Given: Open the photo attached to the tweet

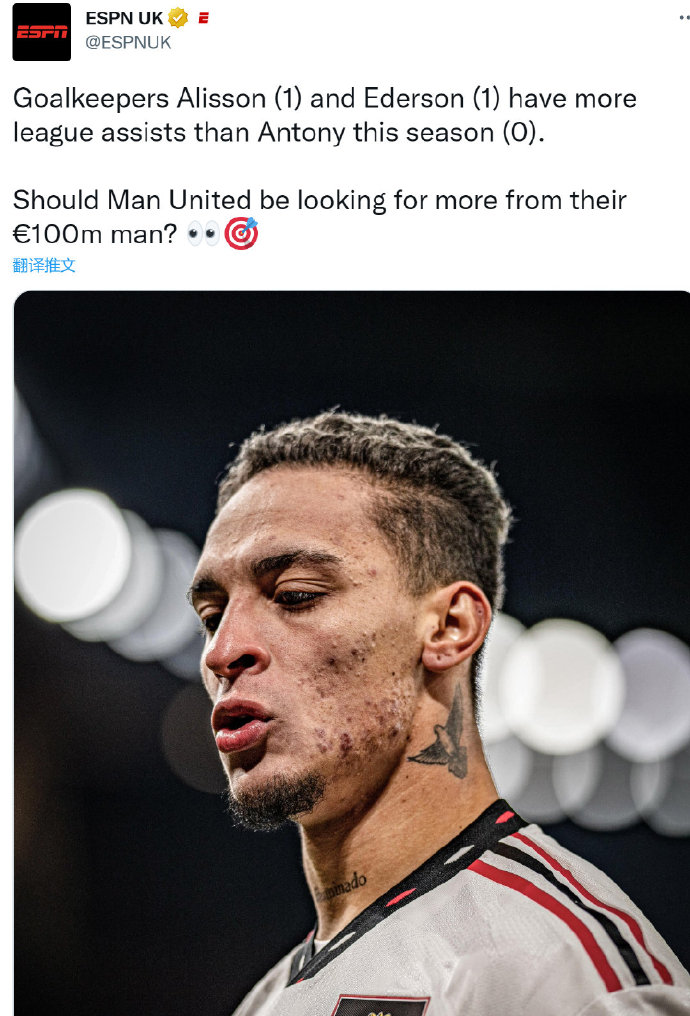Looking at the screenshot, I should (351, 652).
